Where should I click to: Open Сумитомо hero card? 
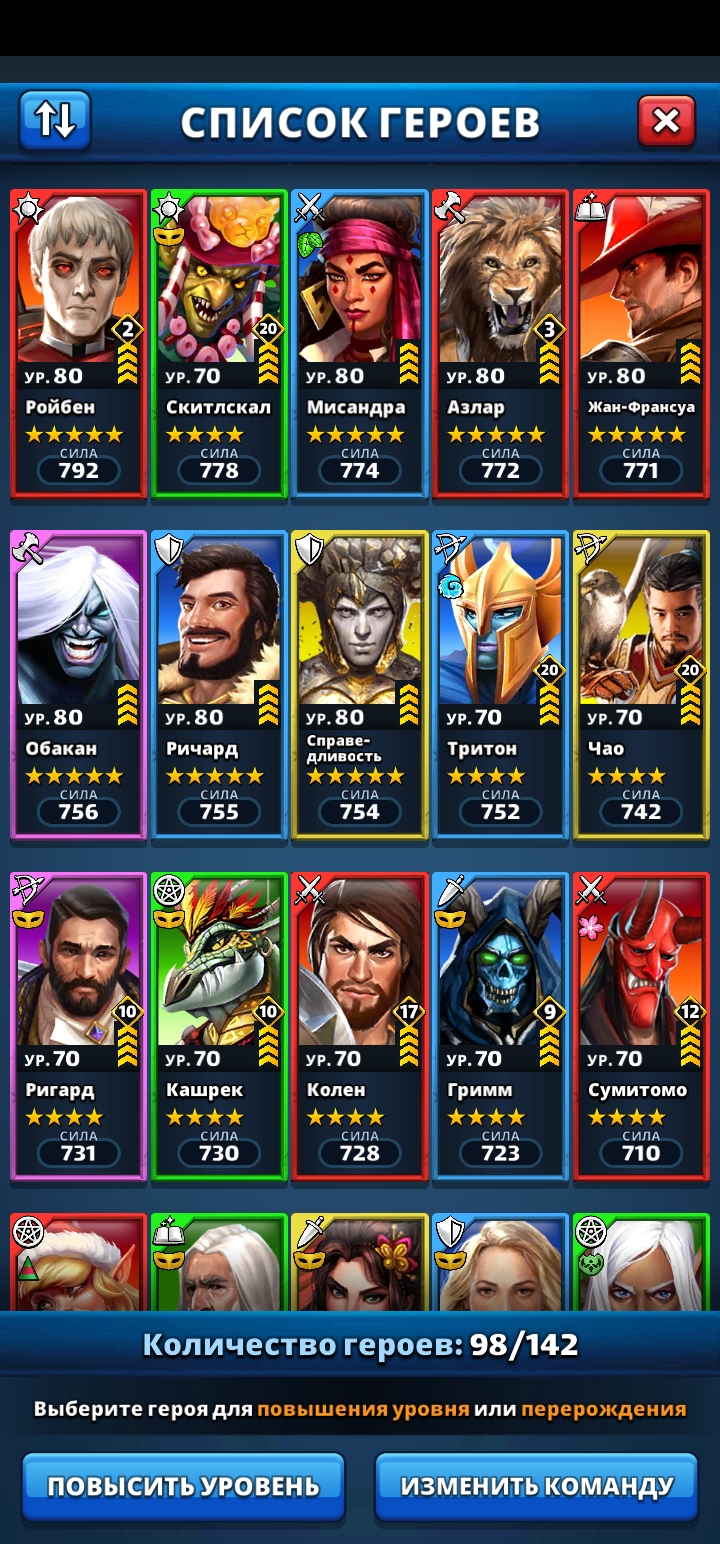tap(641, 1024)
